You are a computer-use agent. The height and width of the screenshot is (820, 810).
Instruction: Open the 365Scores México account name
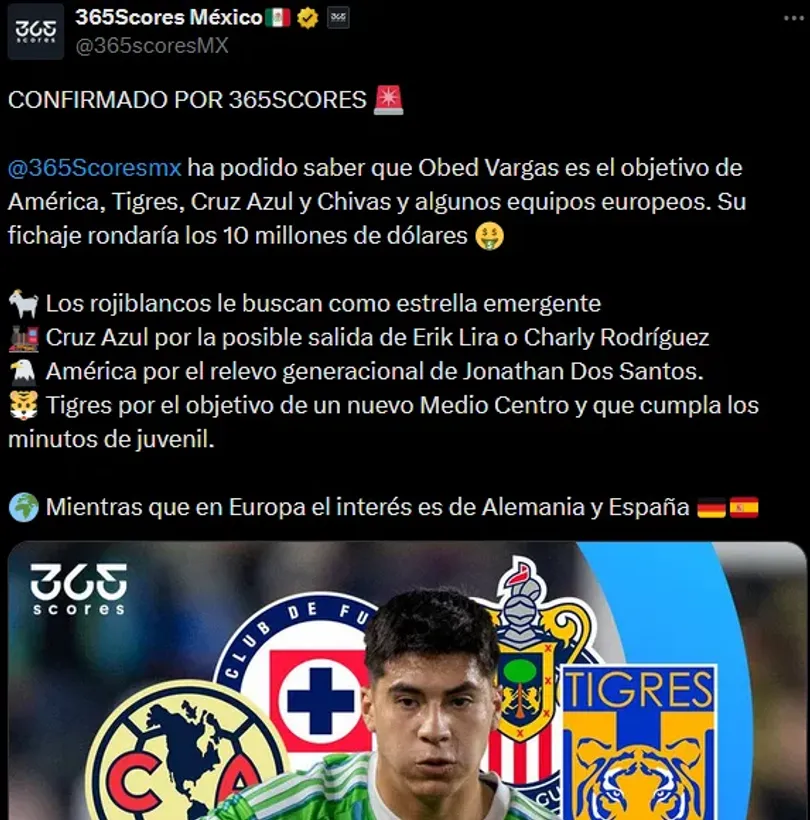[168, 18]
